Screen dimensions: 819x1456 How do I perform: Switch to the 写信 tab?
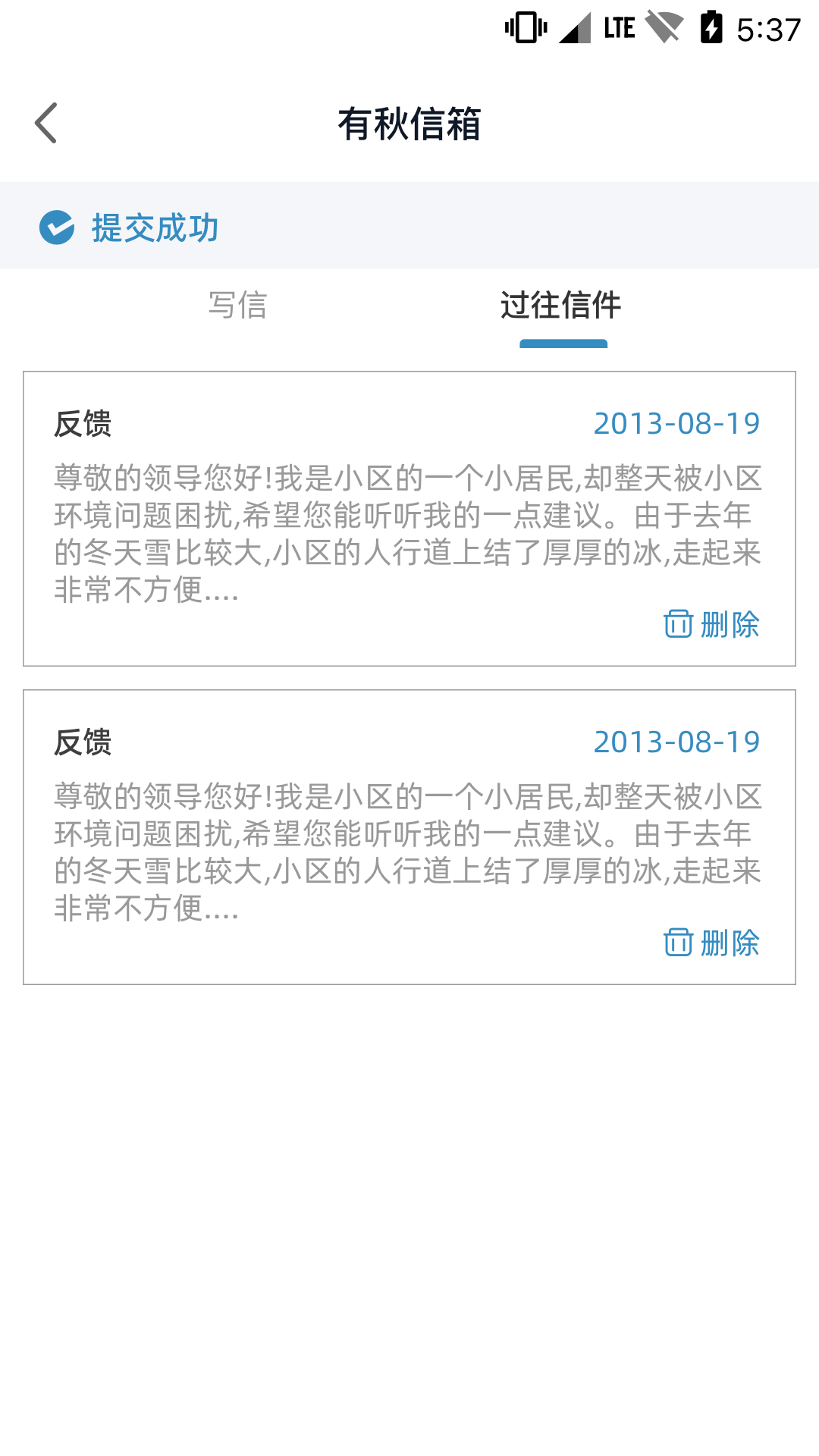point(237,306)
